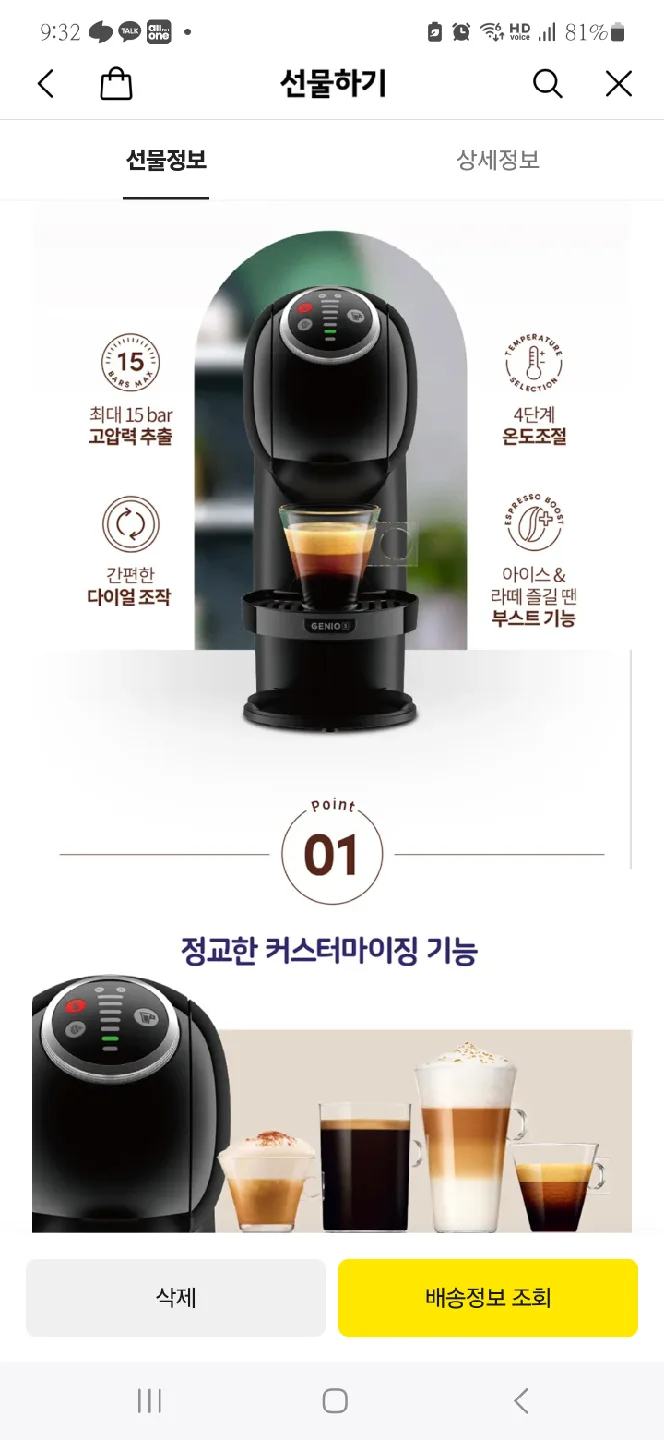This screenshot has height=1440, width=664.
Task: Select the 선물정보 tab
Action: tap(166, 160)
